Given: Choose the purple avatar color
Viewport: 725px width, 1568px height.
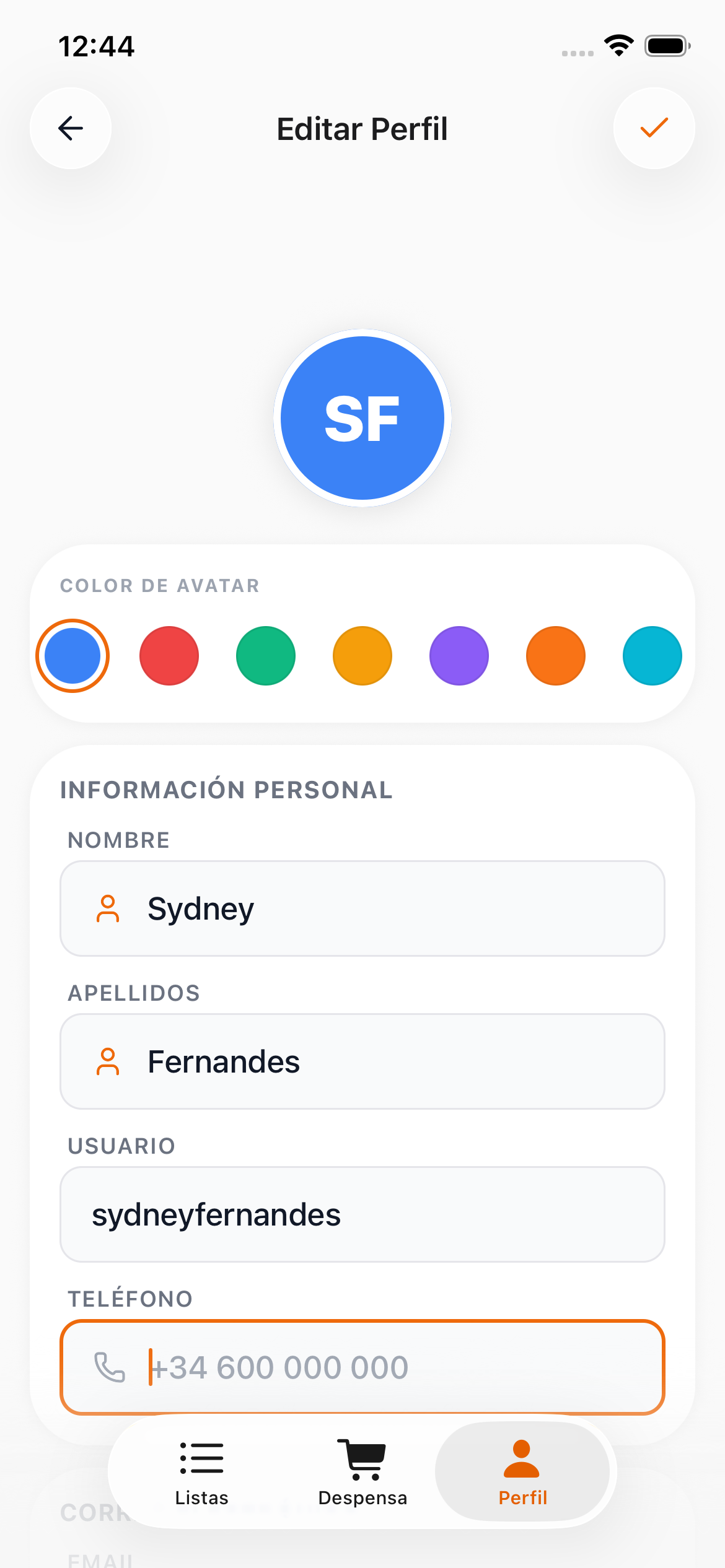Looking at the screenshot, I should (x=459, y=656).
